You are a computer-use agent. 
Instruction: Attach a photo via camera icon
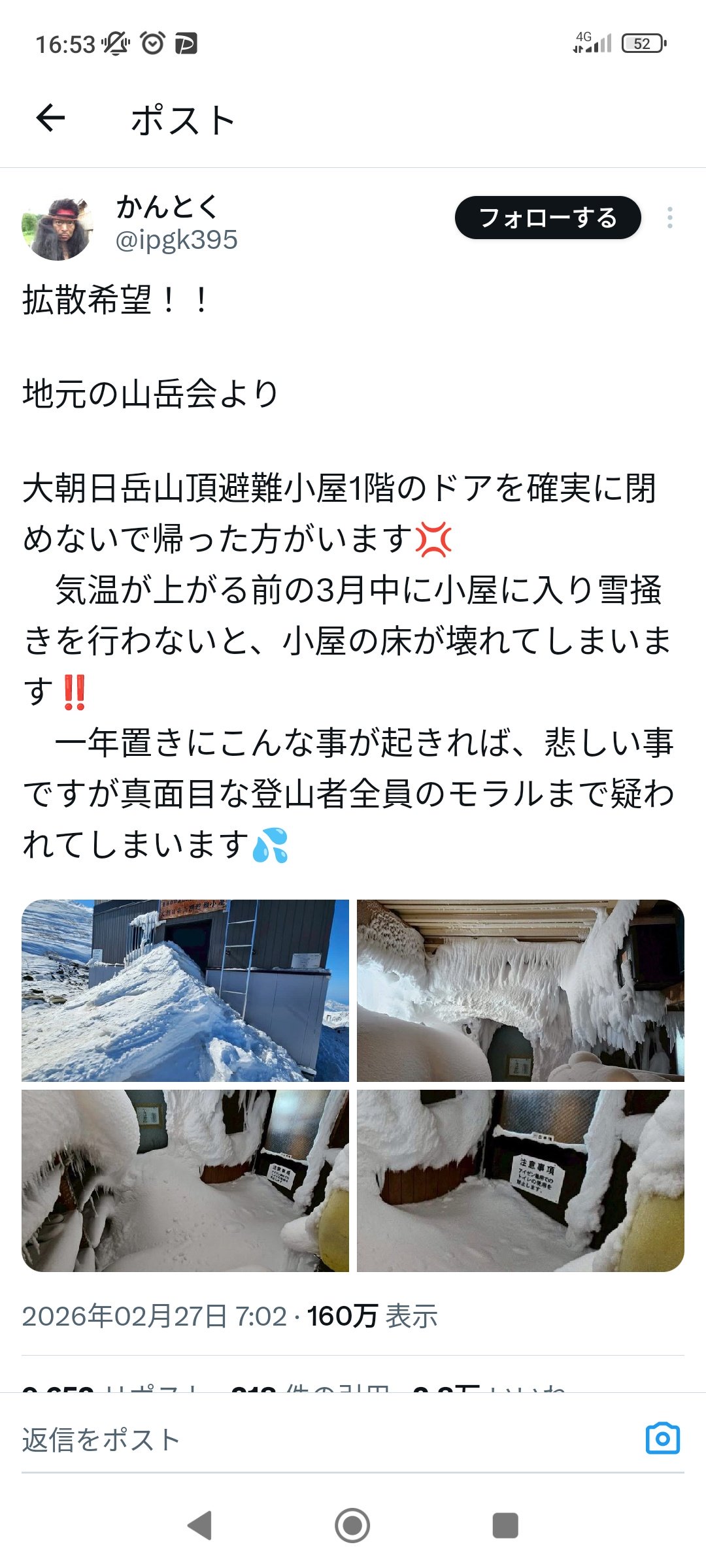[662, 1438]
